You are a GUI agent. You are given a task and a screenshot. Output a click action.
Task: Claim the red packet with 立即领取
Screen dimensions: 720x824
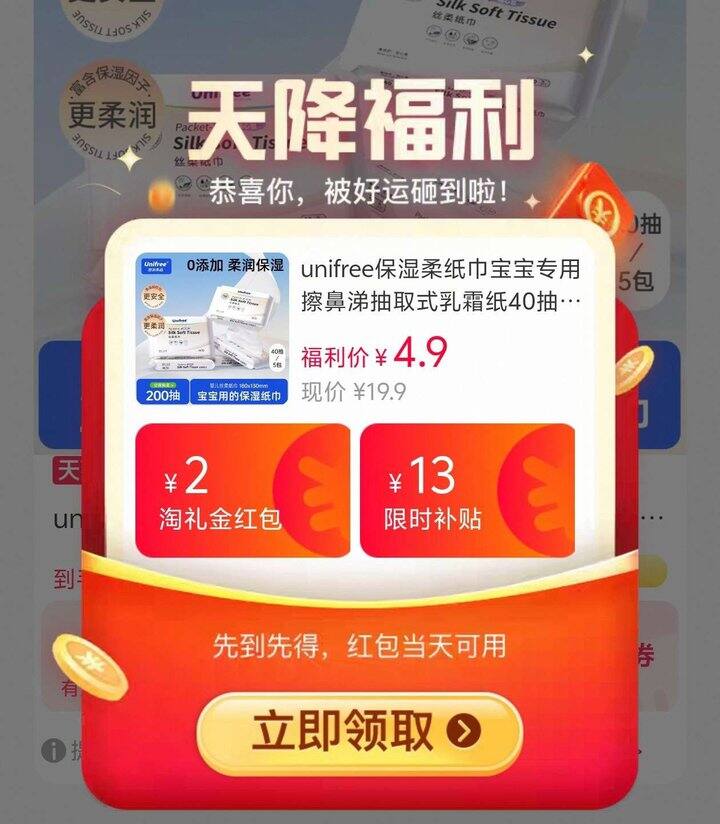(359, 731)
